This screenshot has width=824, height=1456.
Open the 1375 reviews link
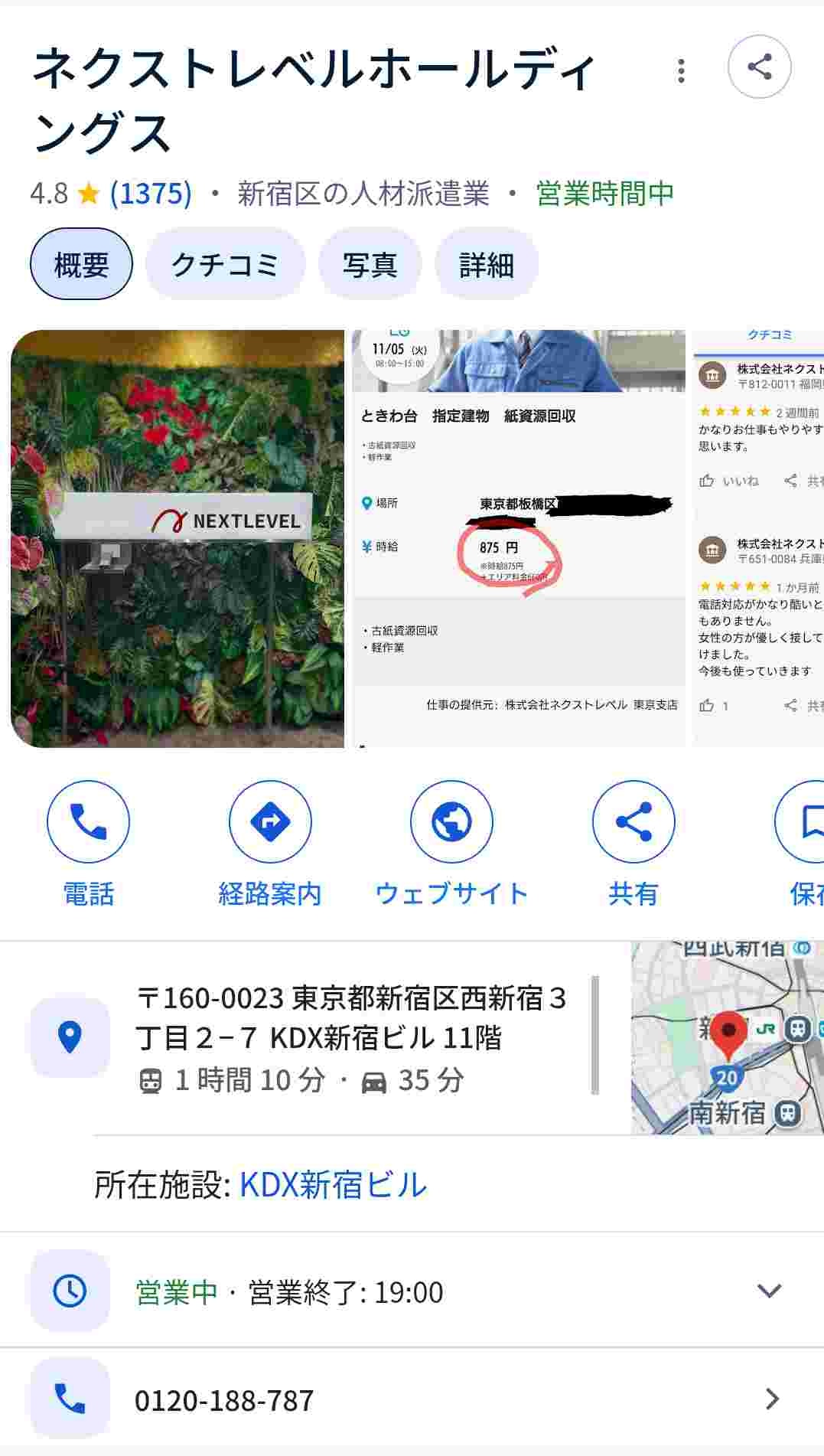coord(151,193)
